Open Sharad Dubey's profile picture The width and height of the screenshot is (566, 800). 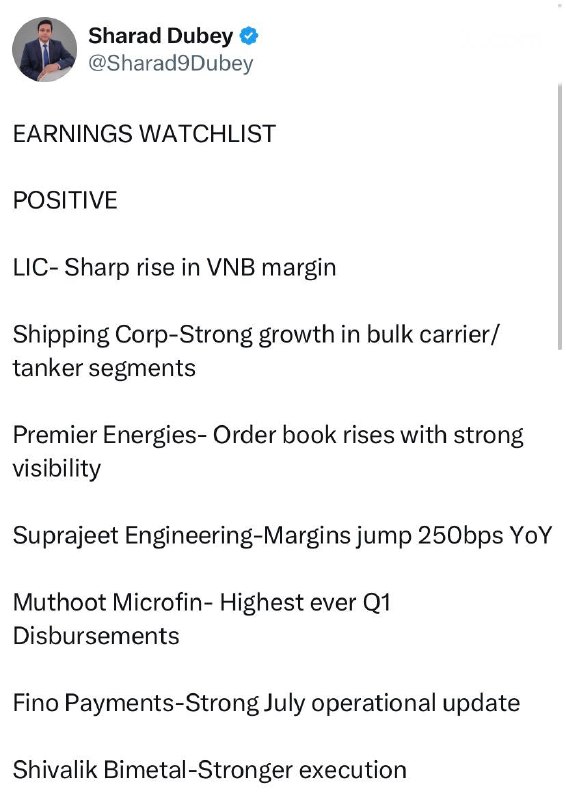(x=44, y=49)
